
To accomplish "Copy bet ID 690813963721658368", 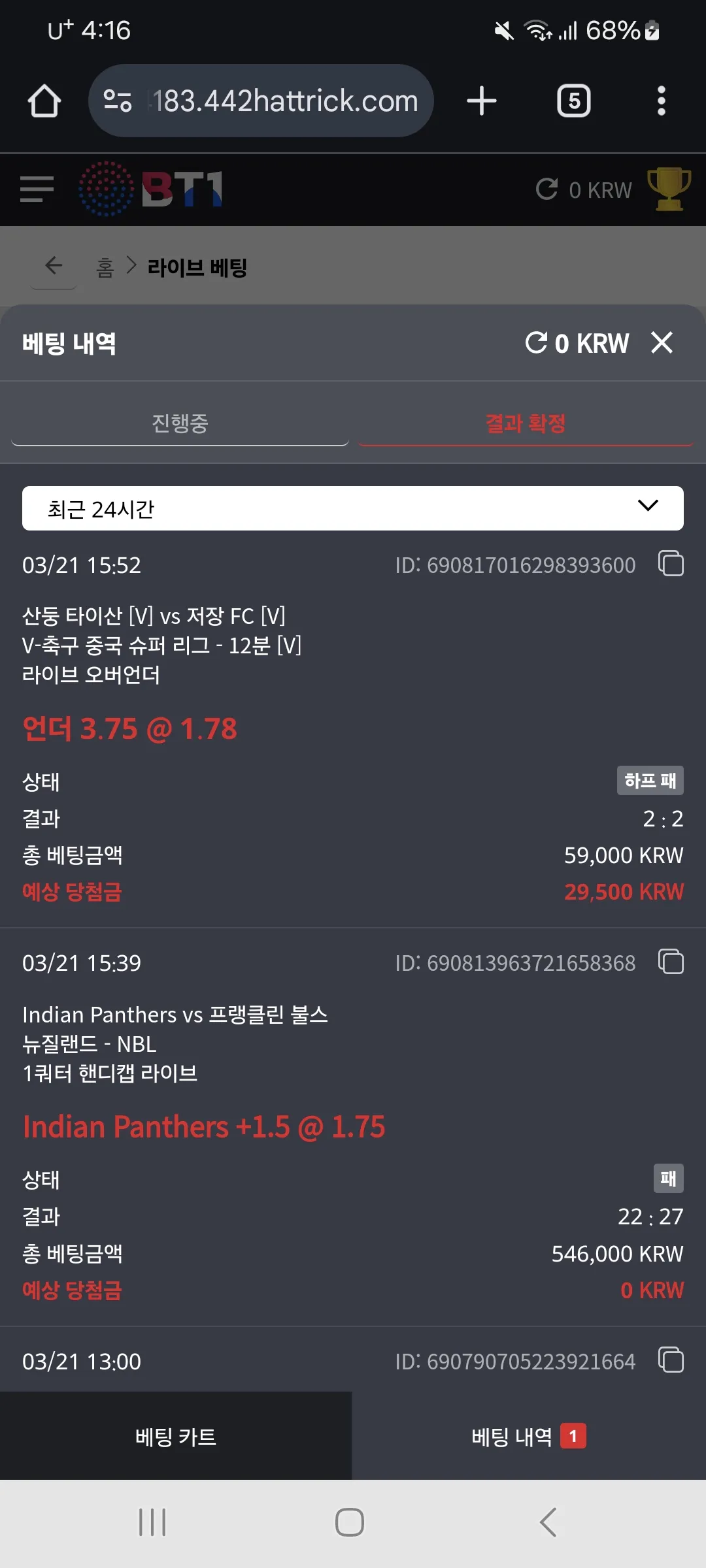I will click(x=671, y=962).
